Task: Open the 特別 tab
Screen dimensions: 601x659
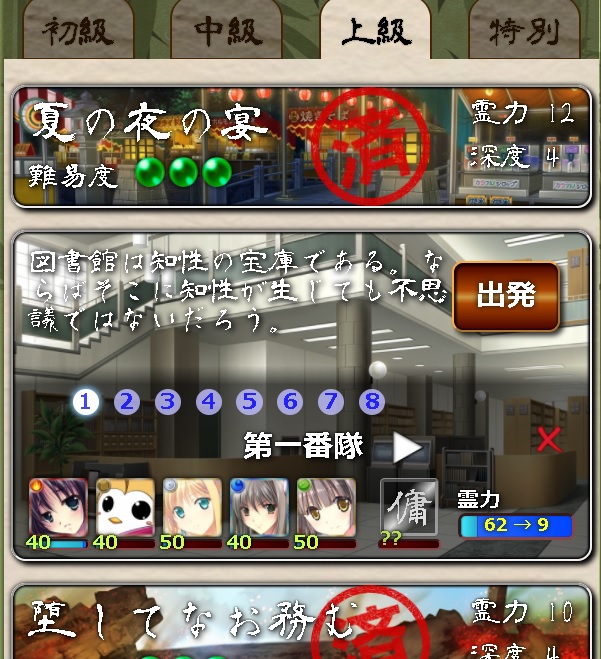Action: click(x=523, y=32)
